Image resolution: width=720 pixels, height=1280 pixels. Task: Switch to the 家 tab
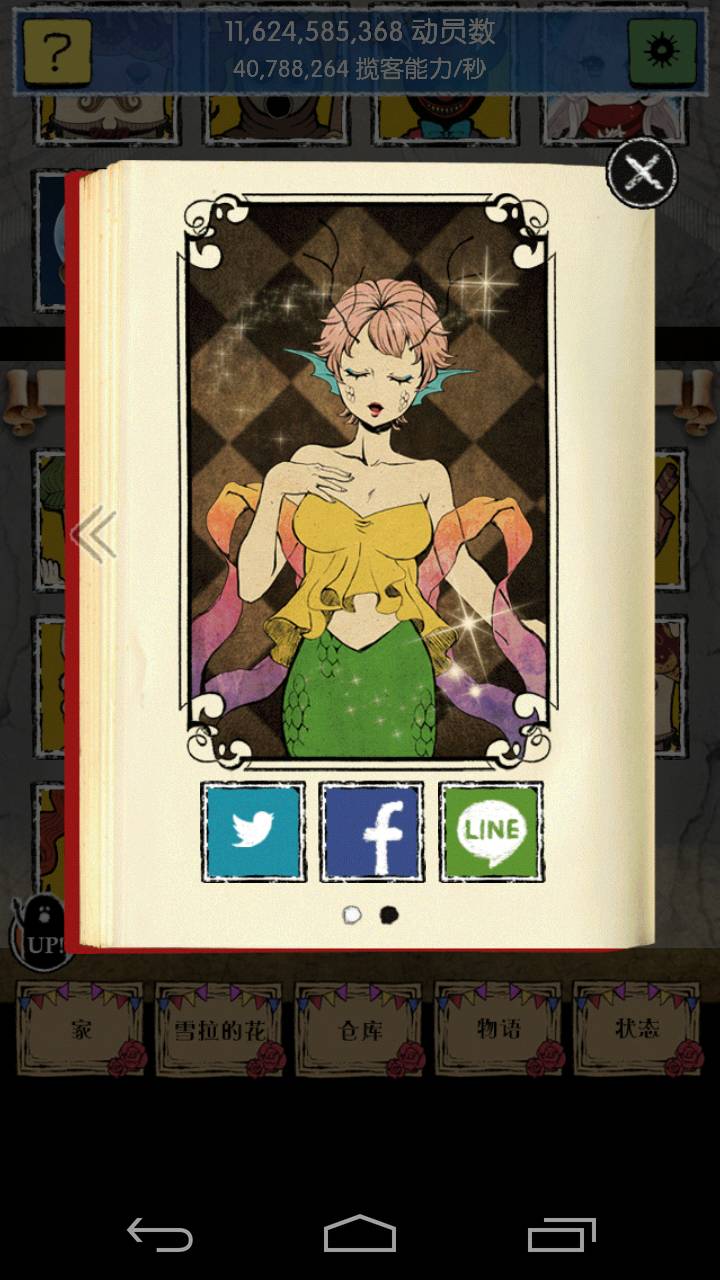tap(80, 1030)
